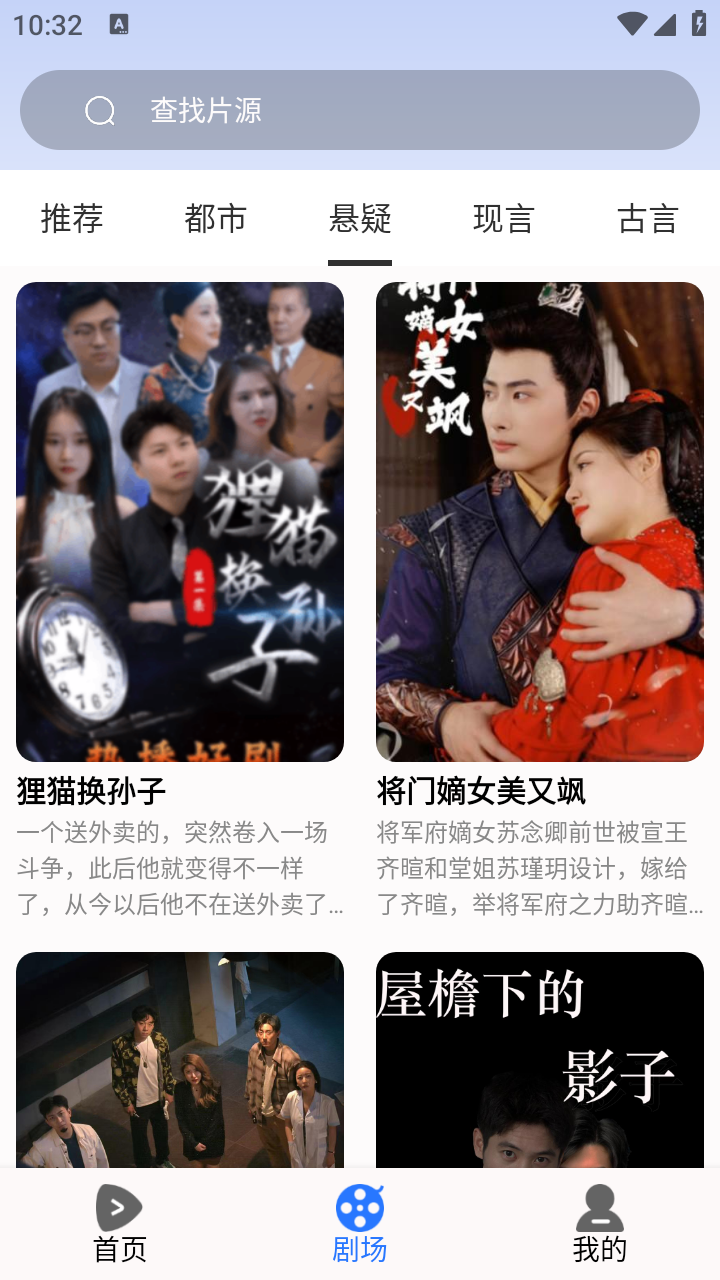Open the drama 将门嫡女美又飒

click(539, 520)
